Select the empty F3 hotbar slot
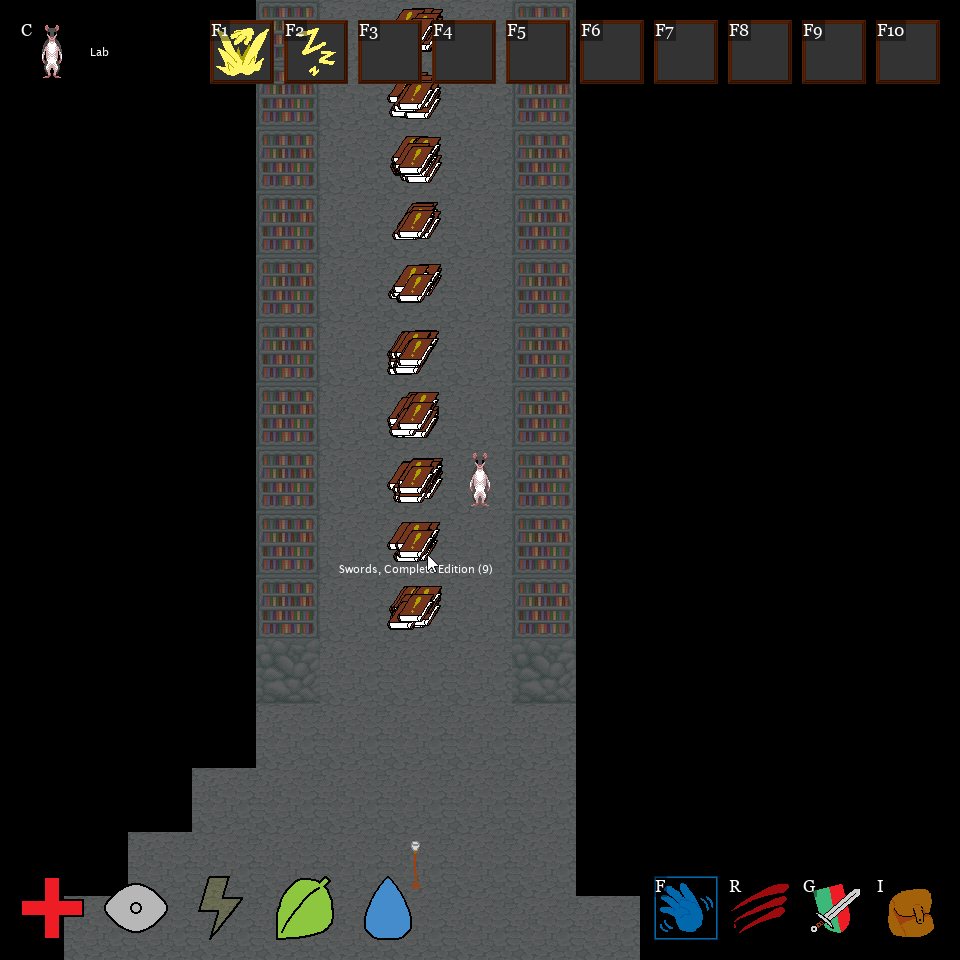This screenshot has height=960, width=960. pyautogui.click(x=390, y=52)
